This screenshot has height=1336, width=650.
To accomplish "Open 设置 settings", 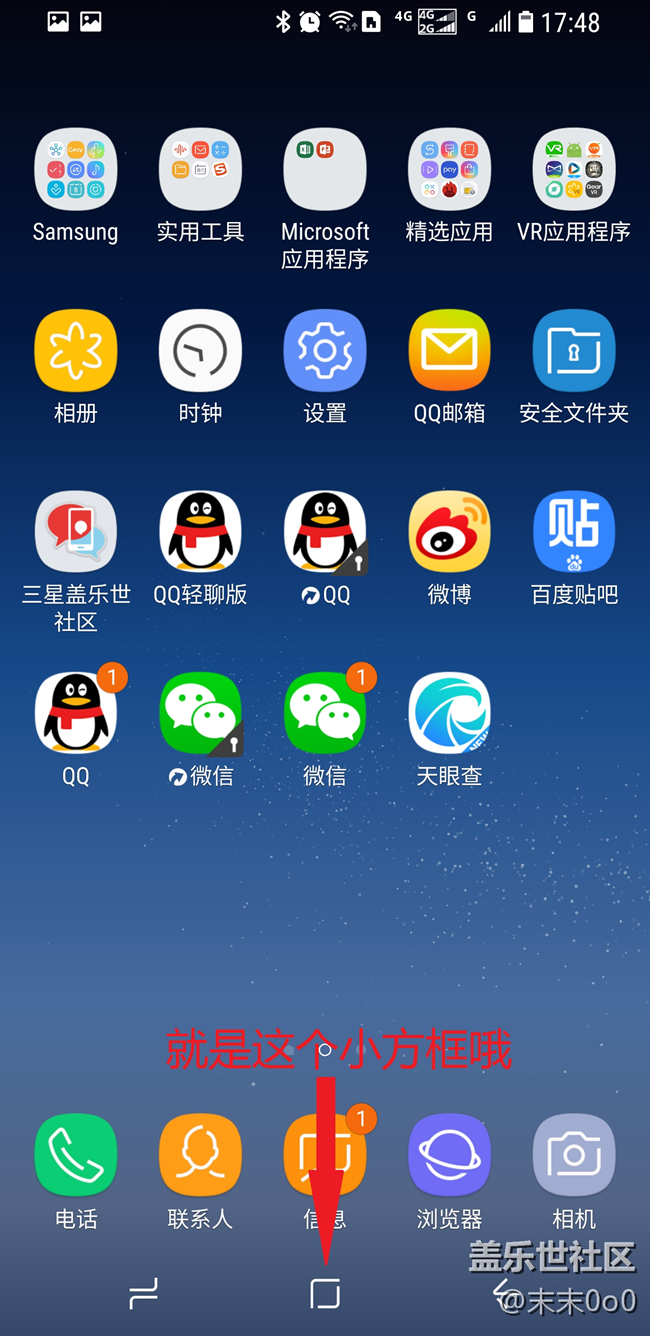I will 325,351.
